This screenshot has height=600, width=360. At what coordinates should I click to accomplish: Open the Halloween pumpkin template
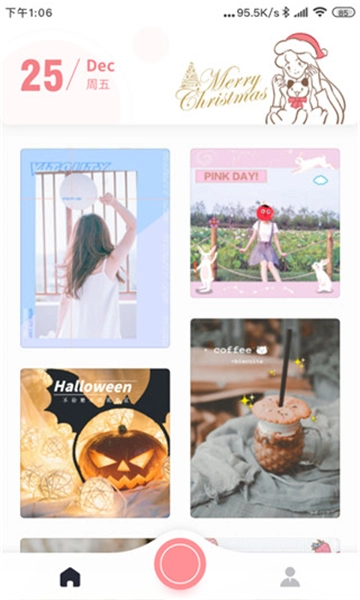pos(95,443)
